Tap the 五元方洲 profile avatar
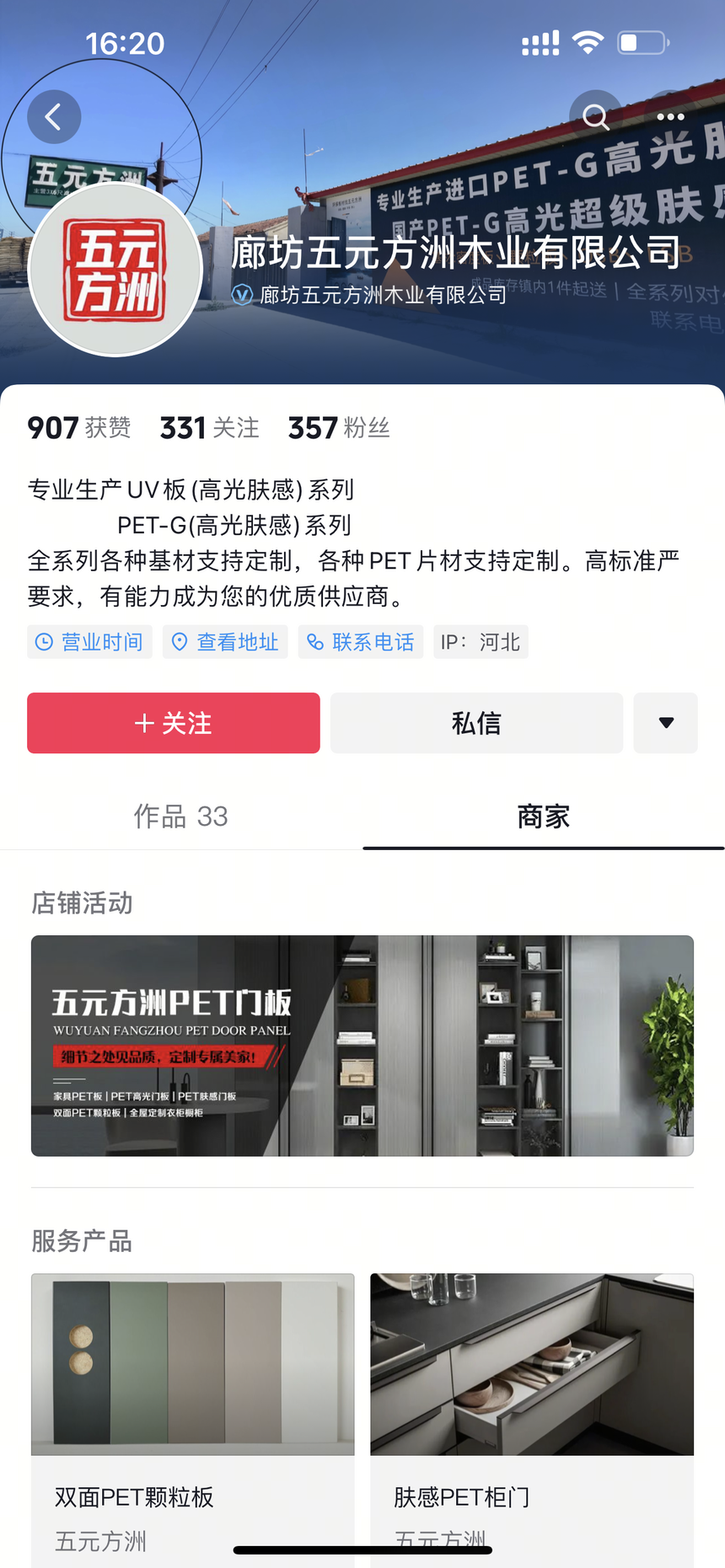 tap(115, 270)
